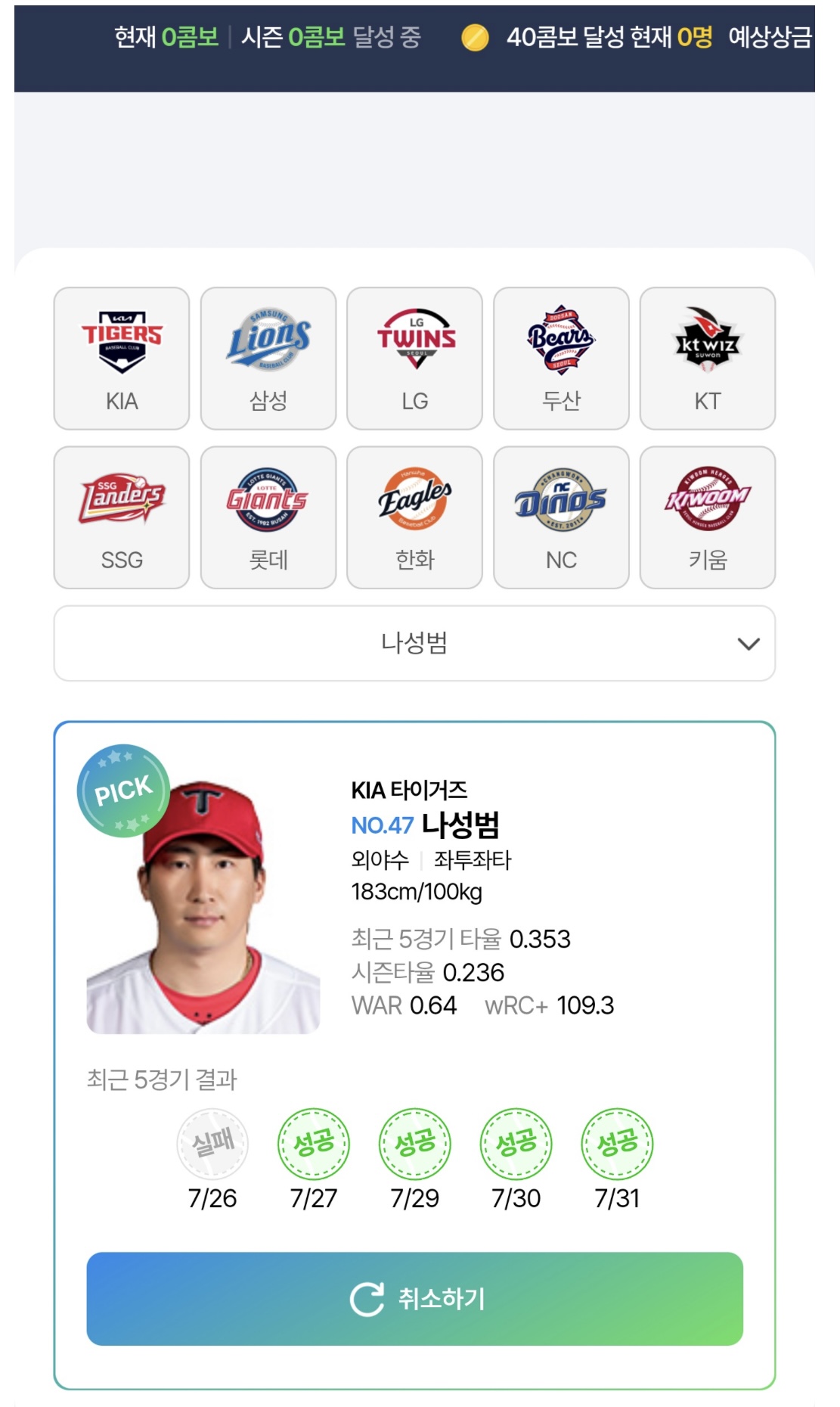Choose the NC Dinos team
Viewport: 840px width, 1407px height.
click(x=561, y=517)
